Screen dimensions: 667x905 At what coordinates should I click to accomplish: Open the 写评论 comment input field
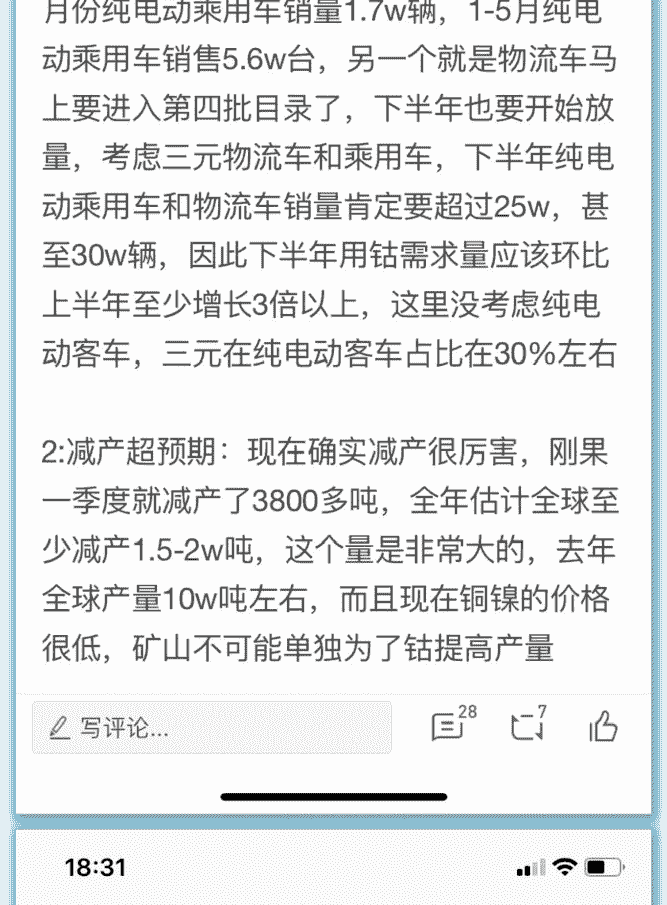(x=211, y=727)
